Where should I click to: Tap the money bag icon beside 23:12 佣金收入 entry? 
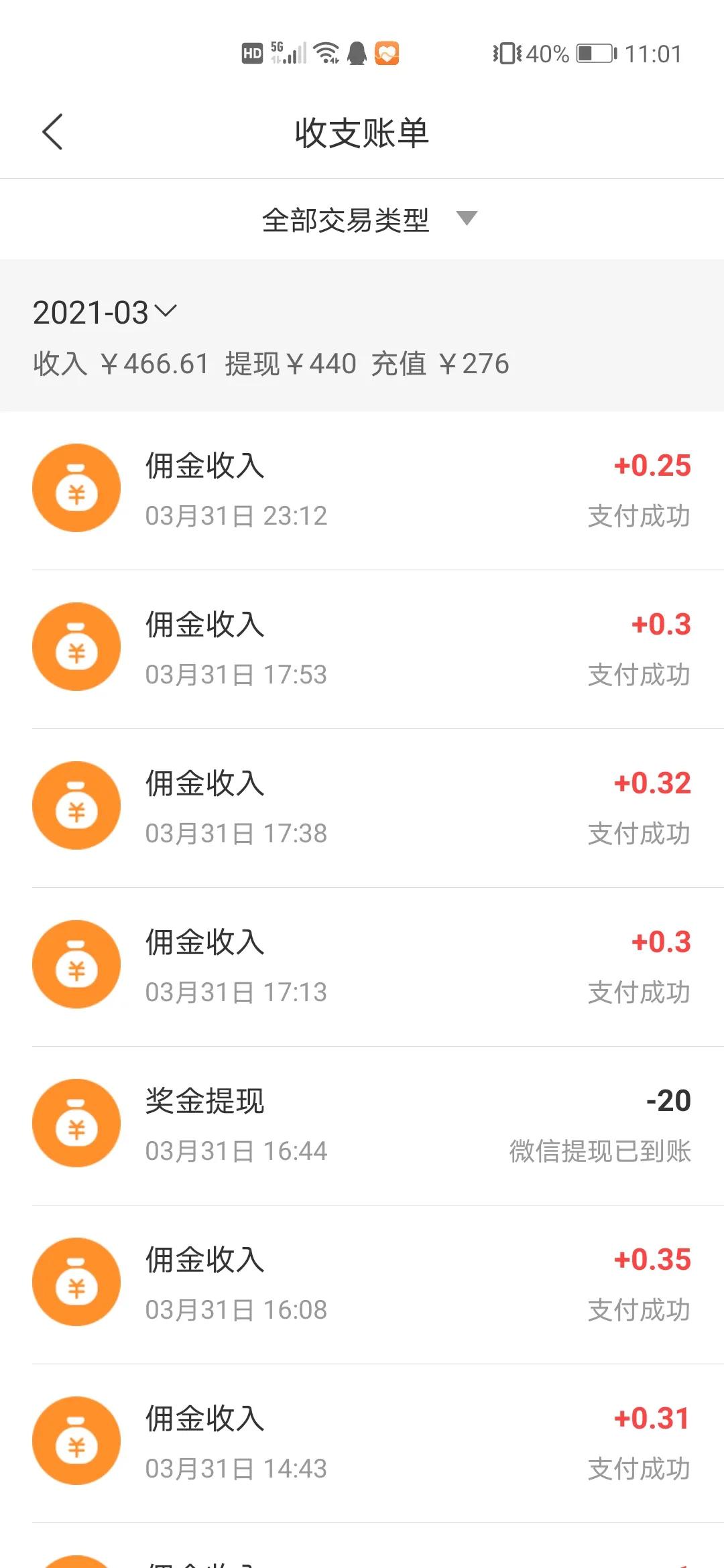76,487
